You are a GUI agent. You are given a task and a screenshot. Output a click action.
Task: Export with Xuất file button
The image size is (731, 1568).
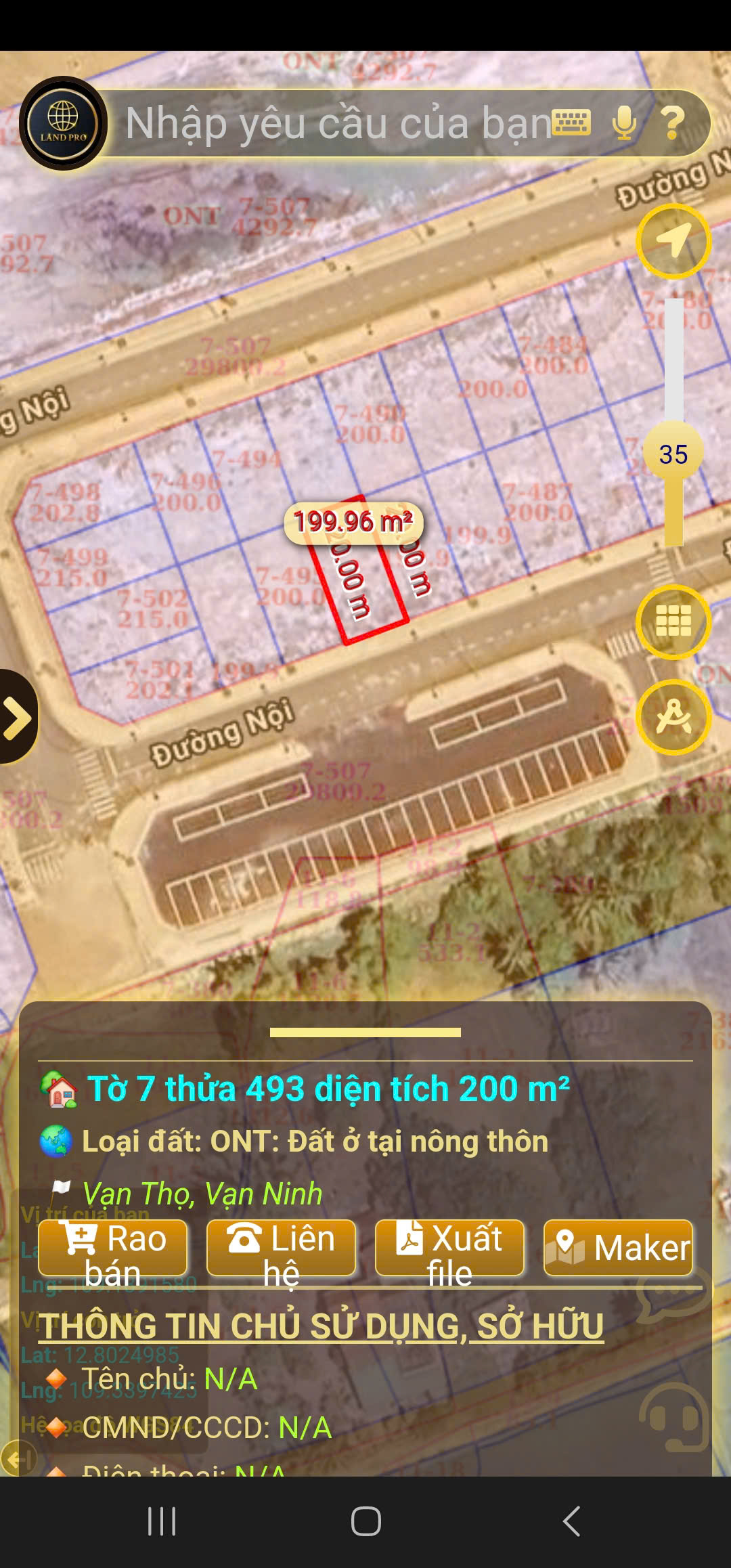tap(449, 1249)
